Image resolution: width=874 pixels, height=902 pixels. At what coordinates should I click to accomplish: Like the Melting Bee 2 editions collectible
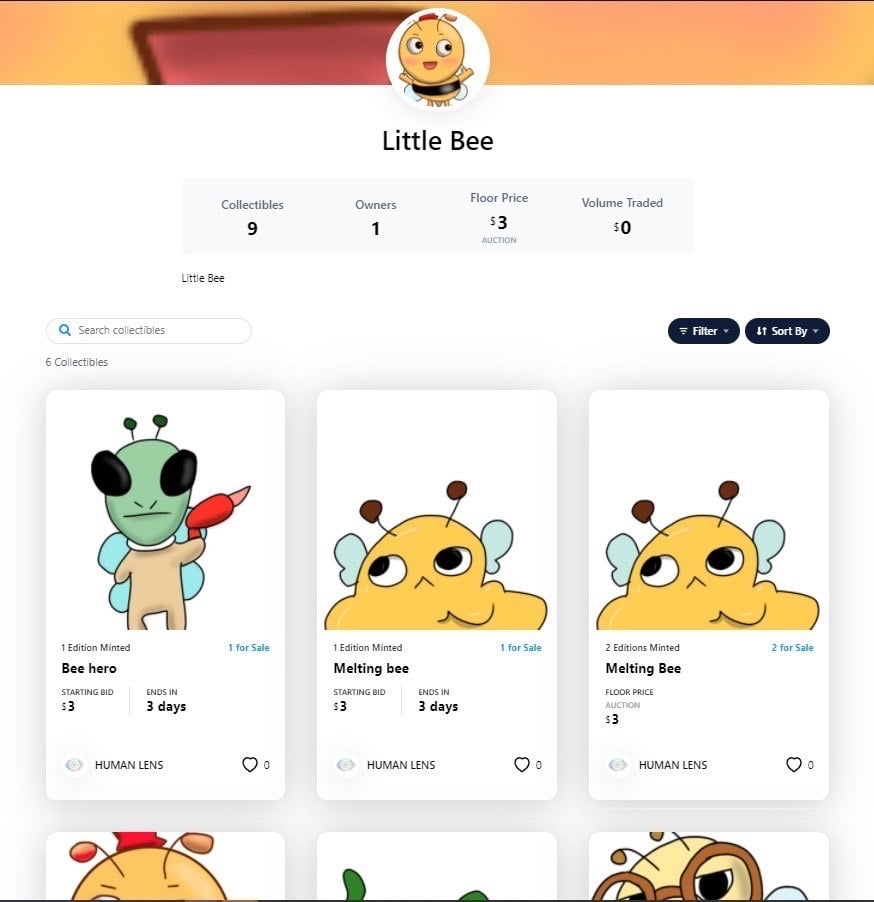point(794,765)
